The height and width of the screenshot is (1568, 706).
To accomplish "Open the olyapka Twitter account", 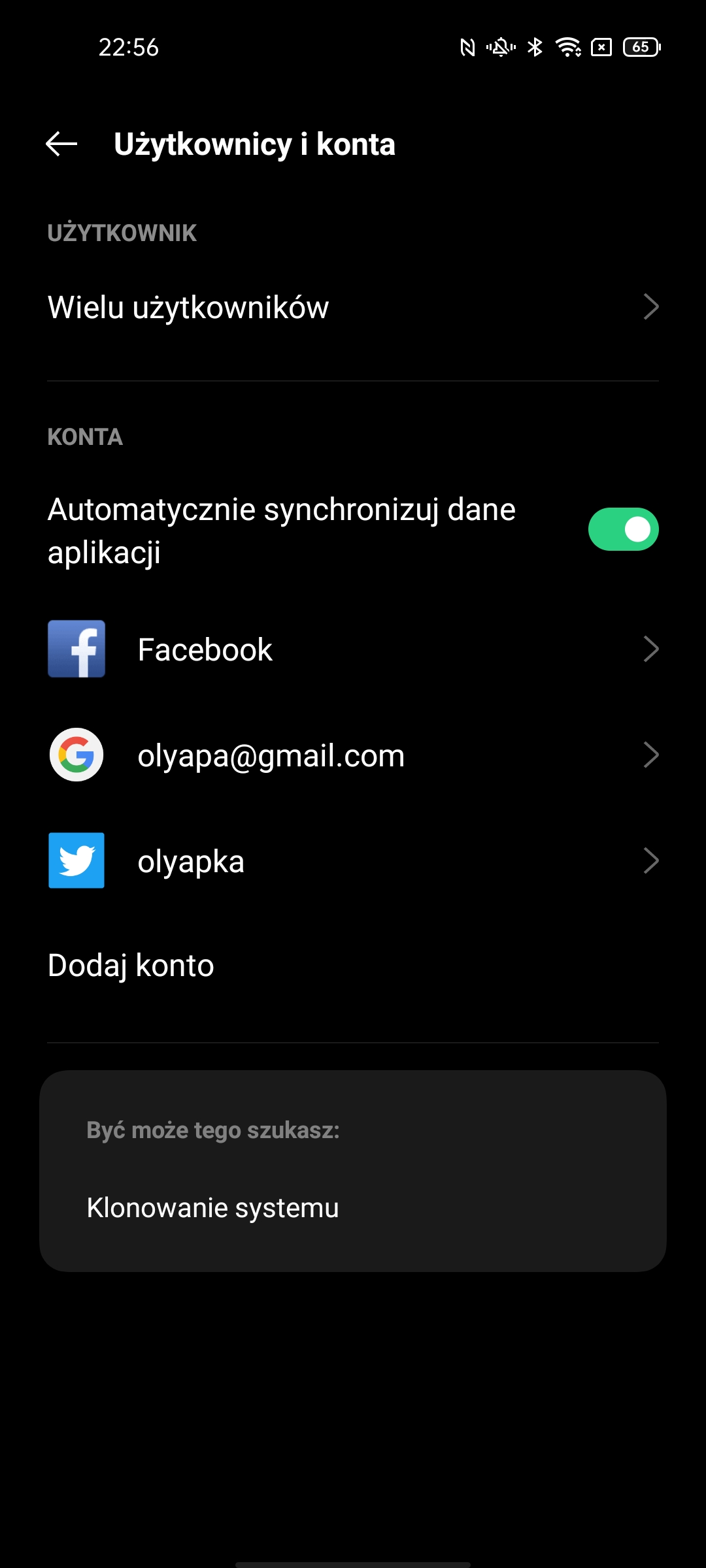I will 353,860.
